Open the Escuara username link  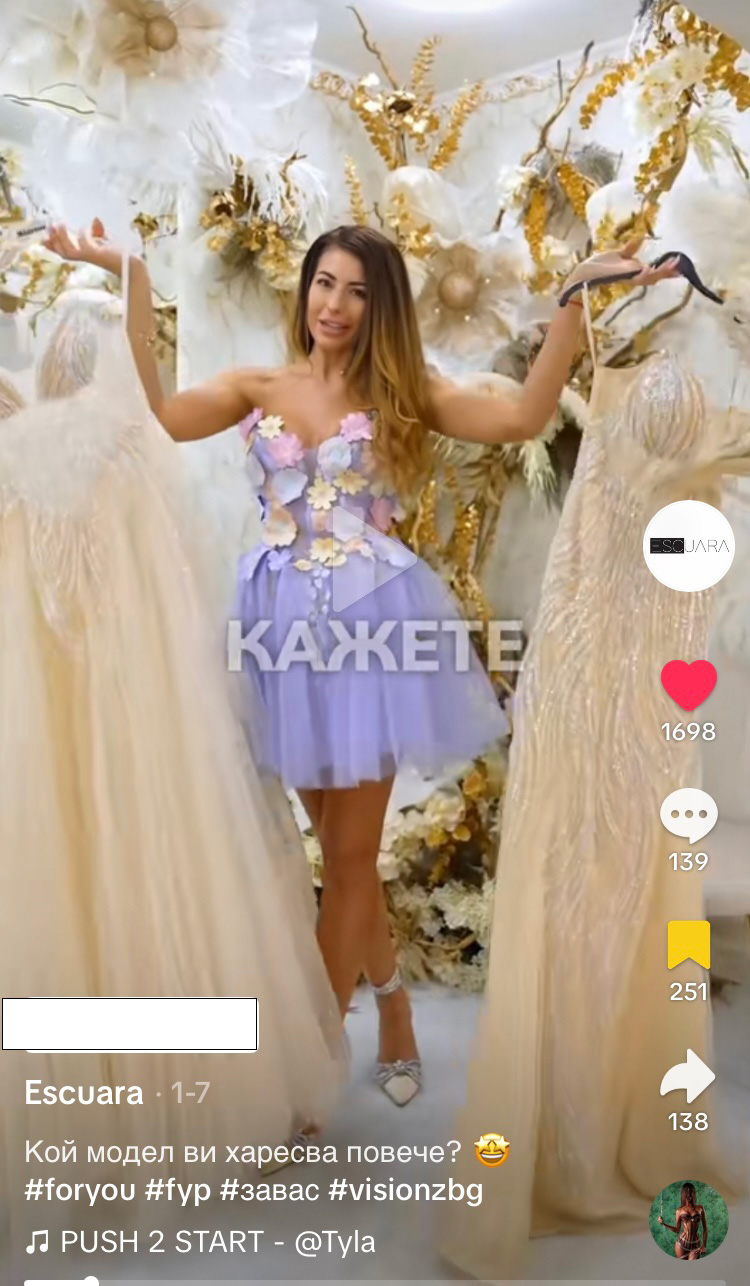point(84,1093)
